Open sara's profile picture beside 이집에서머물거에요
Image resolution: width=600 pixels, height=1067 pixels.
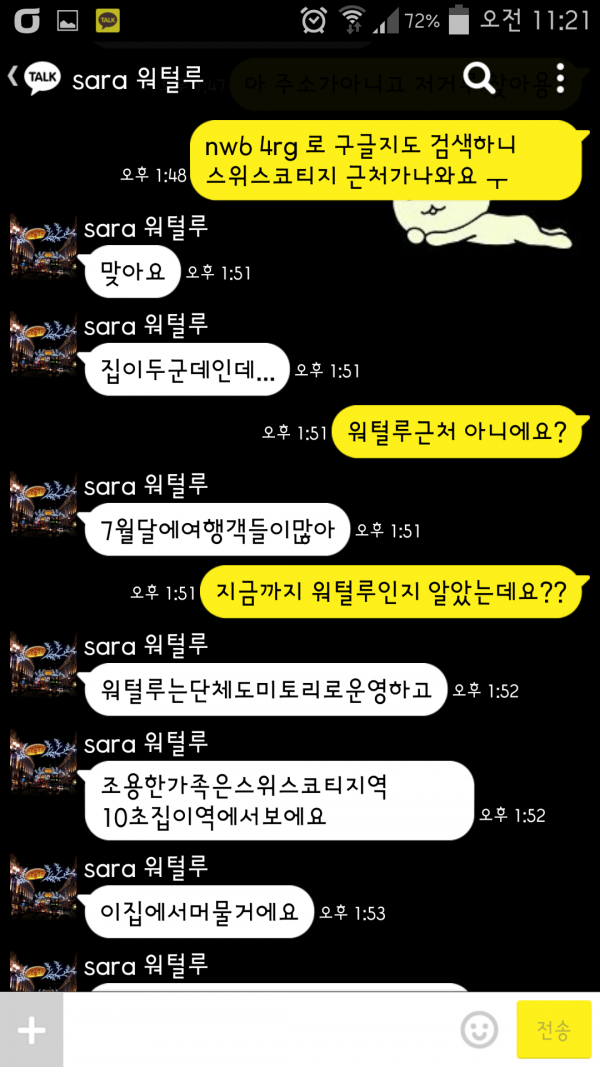43,886
